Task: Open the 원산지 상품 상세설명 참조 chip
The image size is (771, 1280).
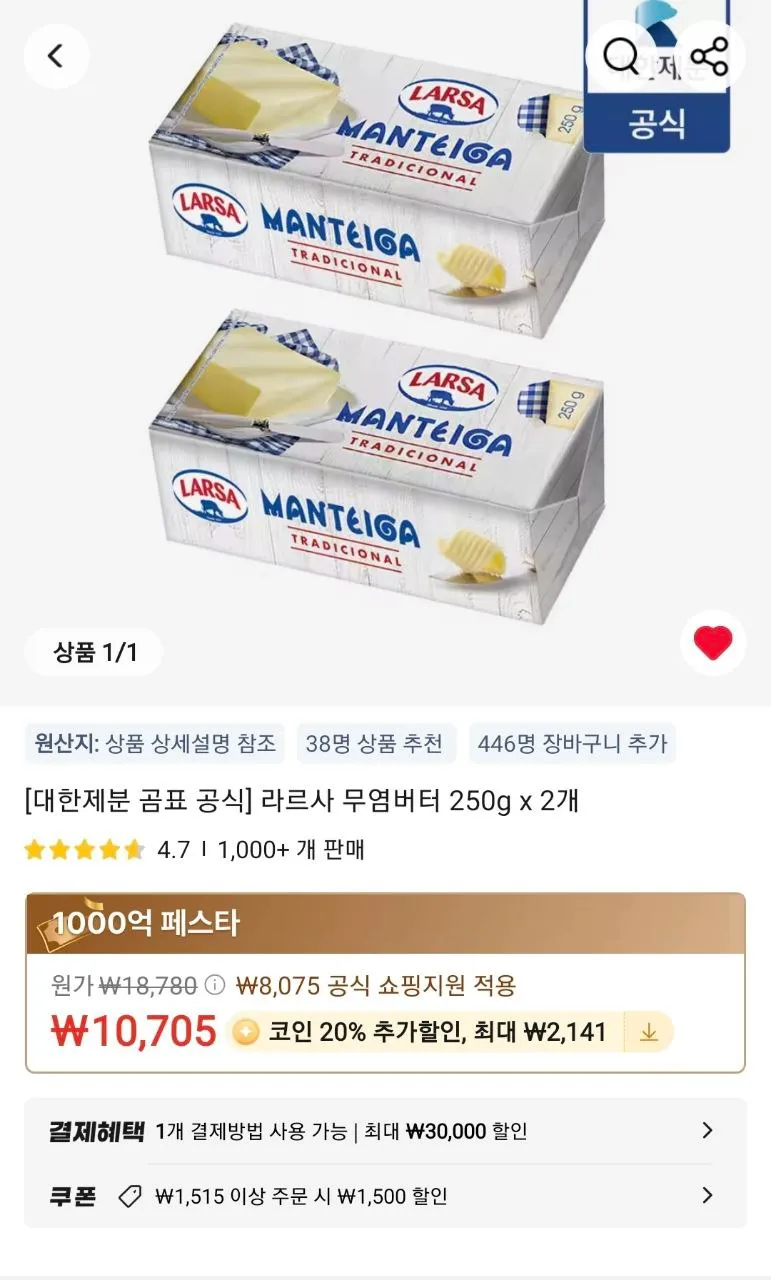Action: coord(155,744)
